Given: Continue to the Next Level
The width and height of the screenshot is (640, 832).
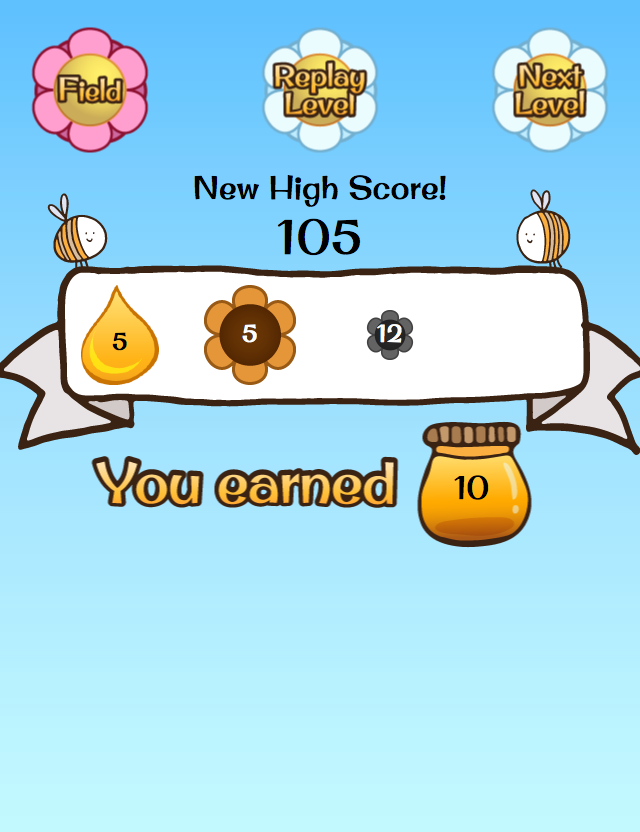Looking at the screenshot, I should point(550,90).
